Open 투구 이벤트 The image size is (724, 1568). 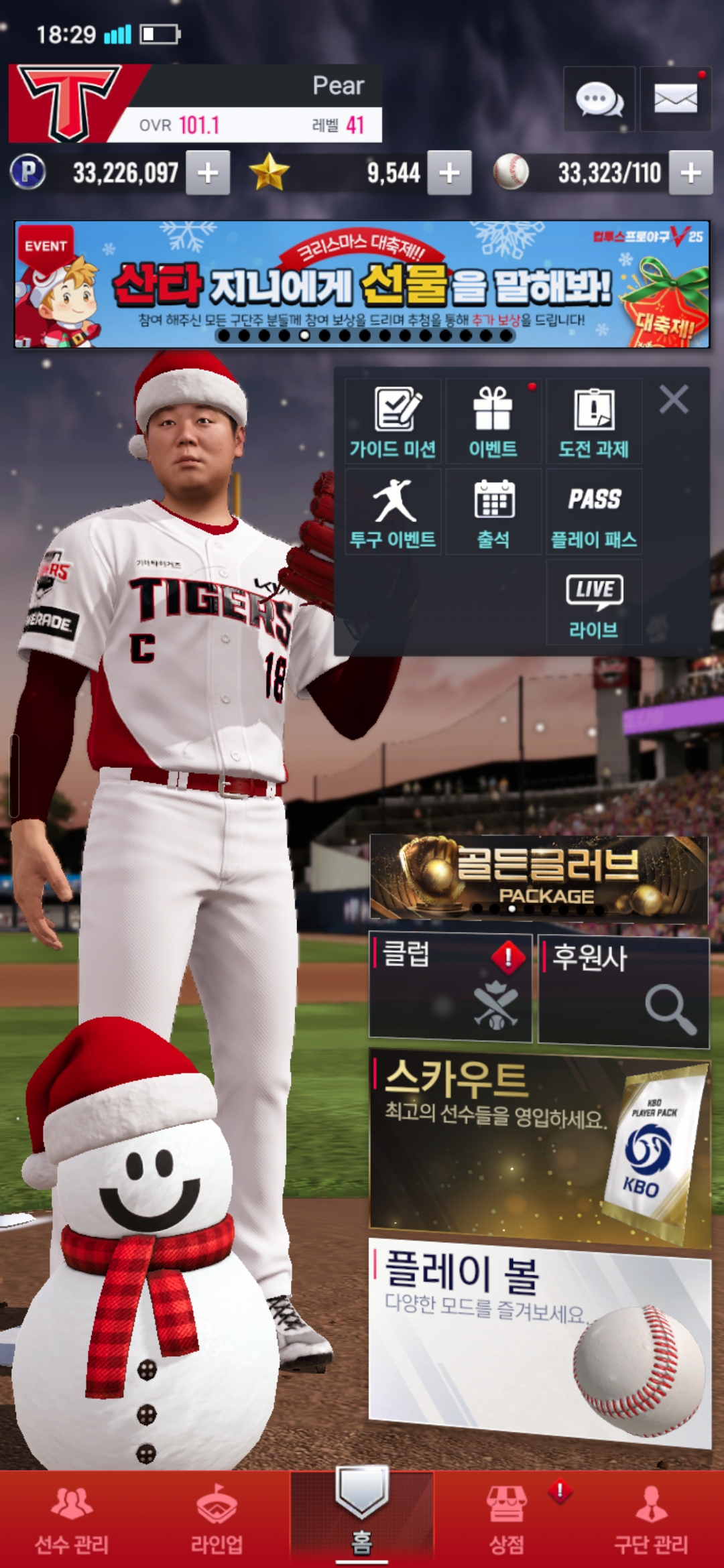393,512
